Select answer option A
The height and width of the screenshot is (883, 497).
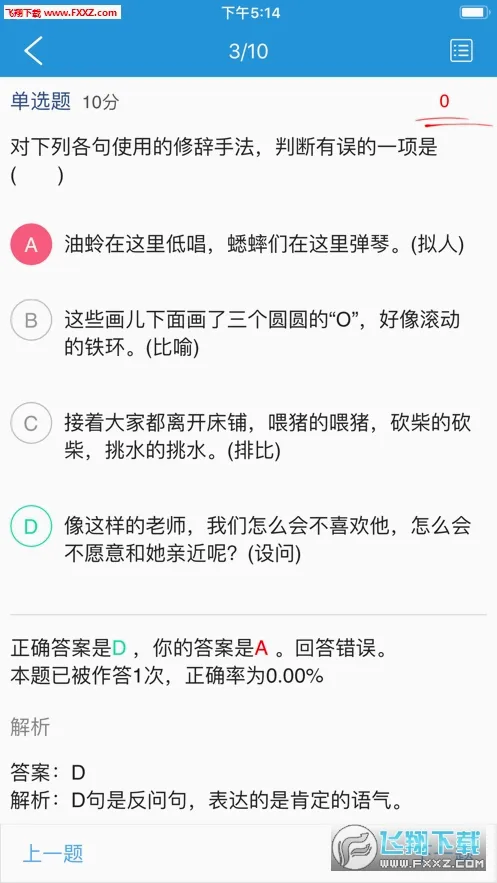pos(31,244)
